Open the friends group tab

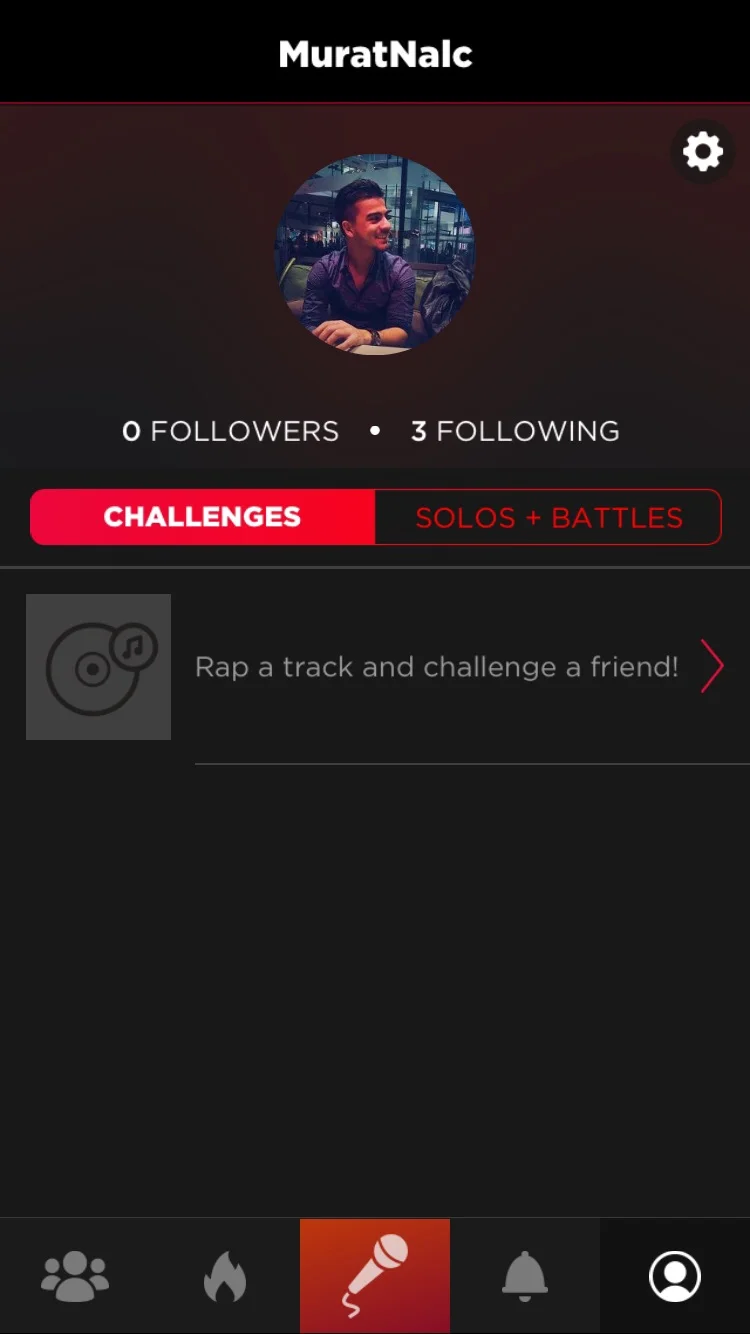point(75,1276)
